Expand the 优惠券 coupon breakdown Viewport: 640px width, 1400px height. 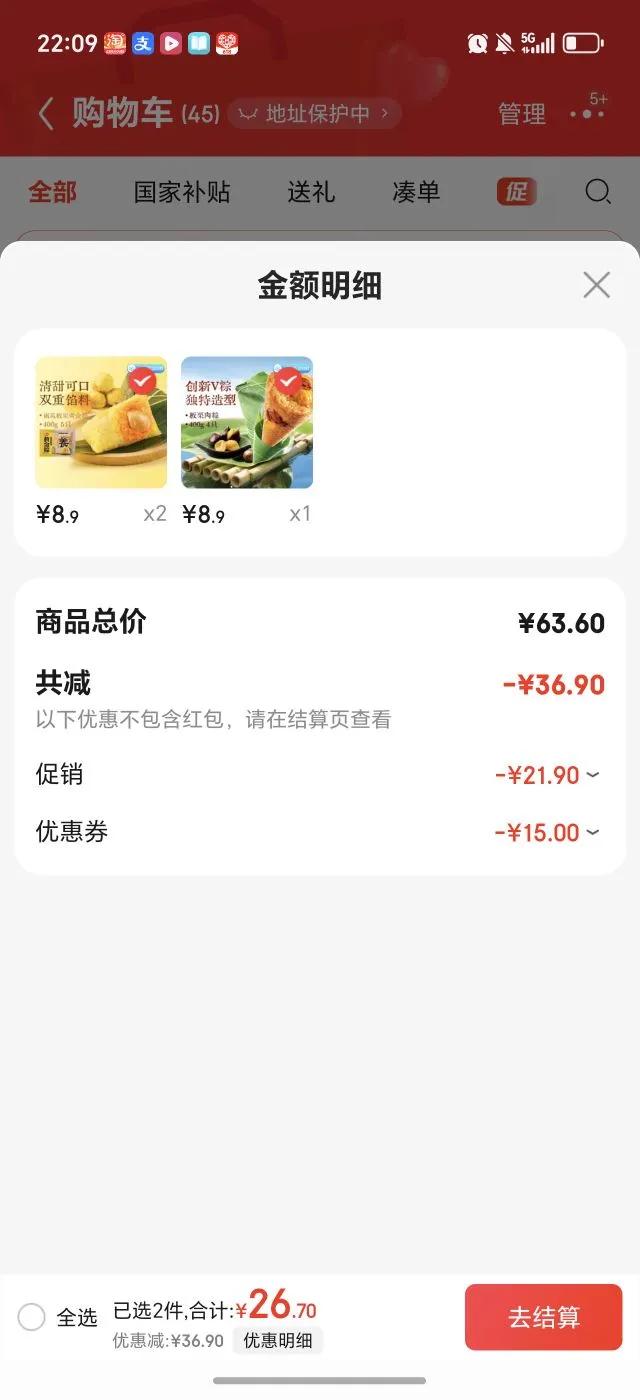pos(548,832)
